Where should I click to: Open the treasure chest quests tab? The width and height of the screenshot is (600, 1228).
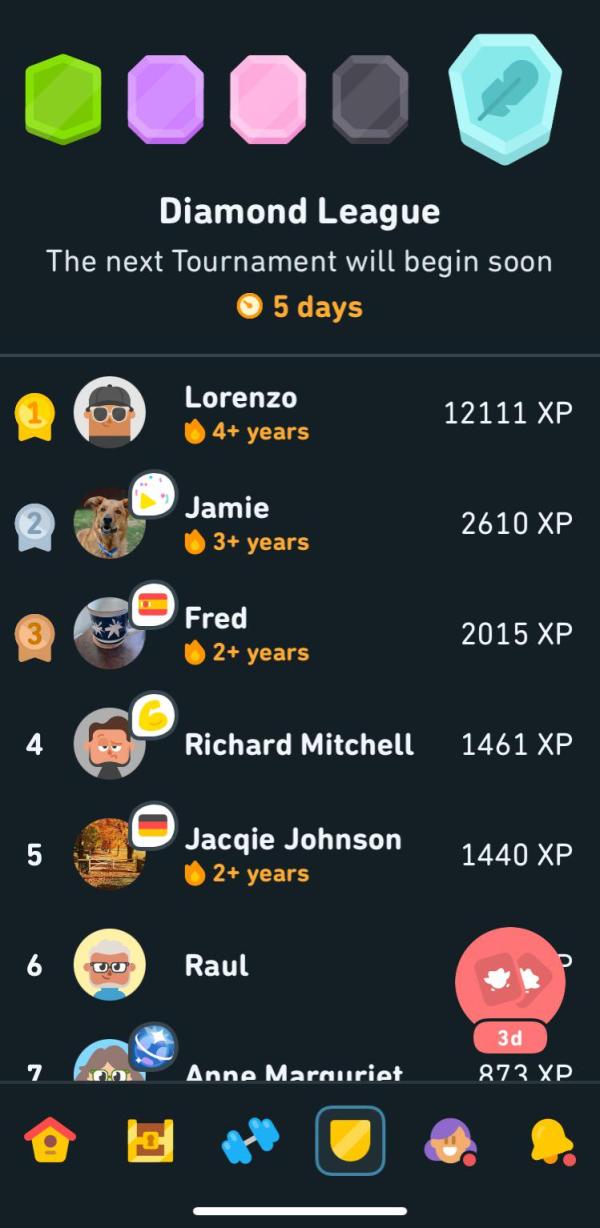point(150,1140)
